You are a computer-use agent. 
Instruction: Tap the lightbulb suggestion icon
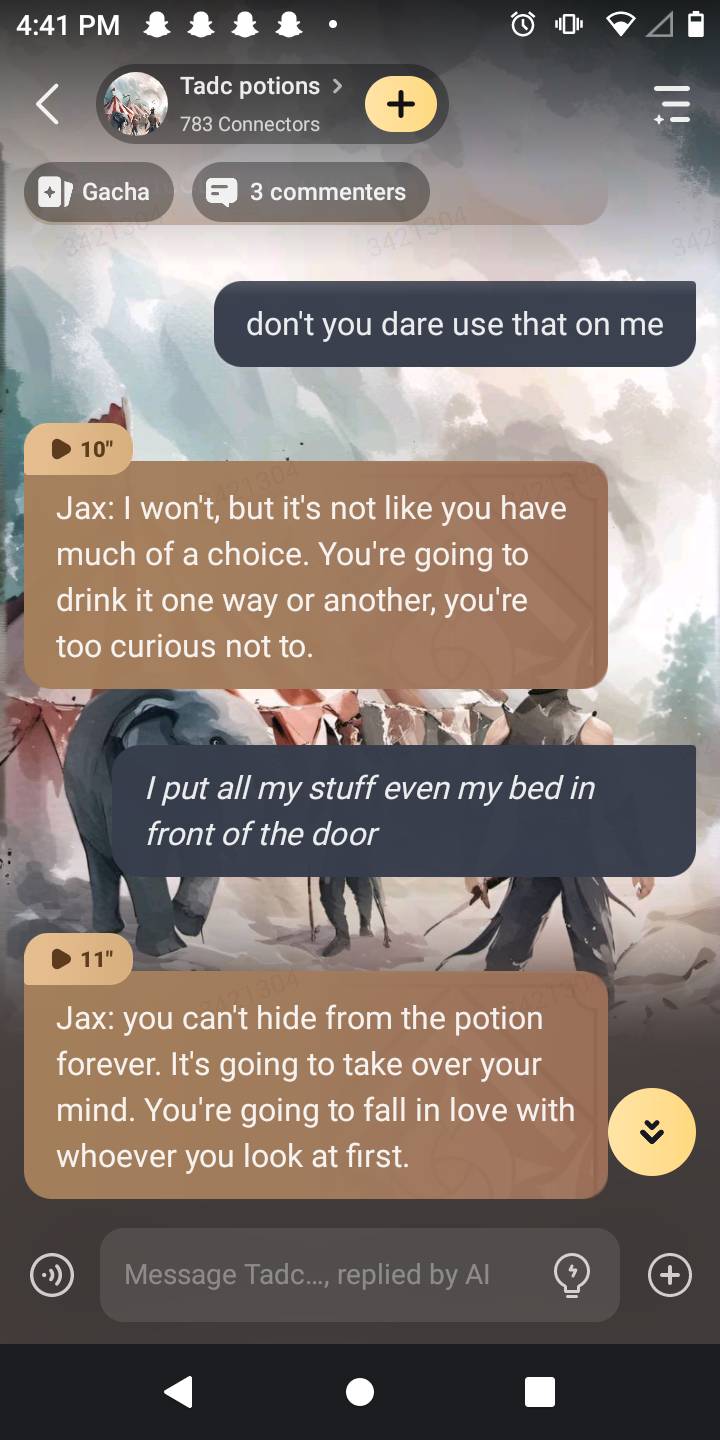[x=572, y=1275]
